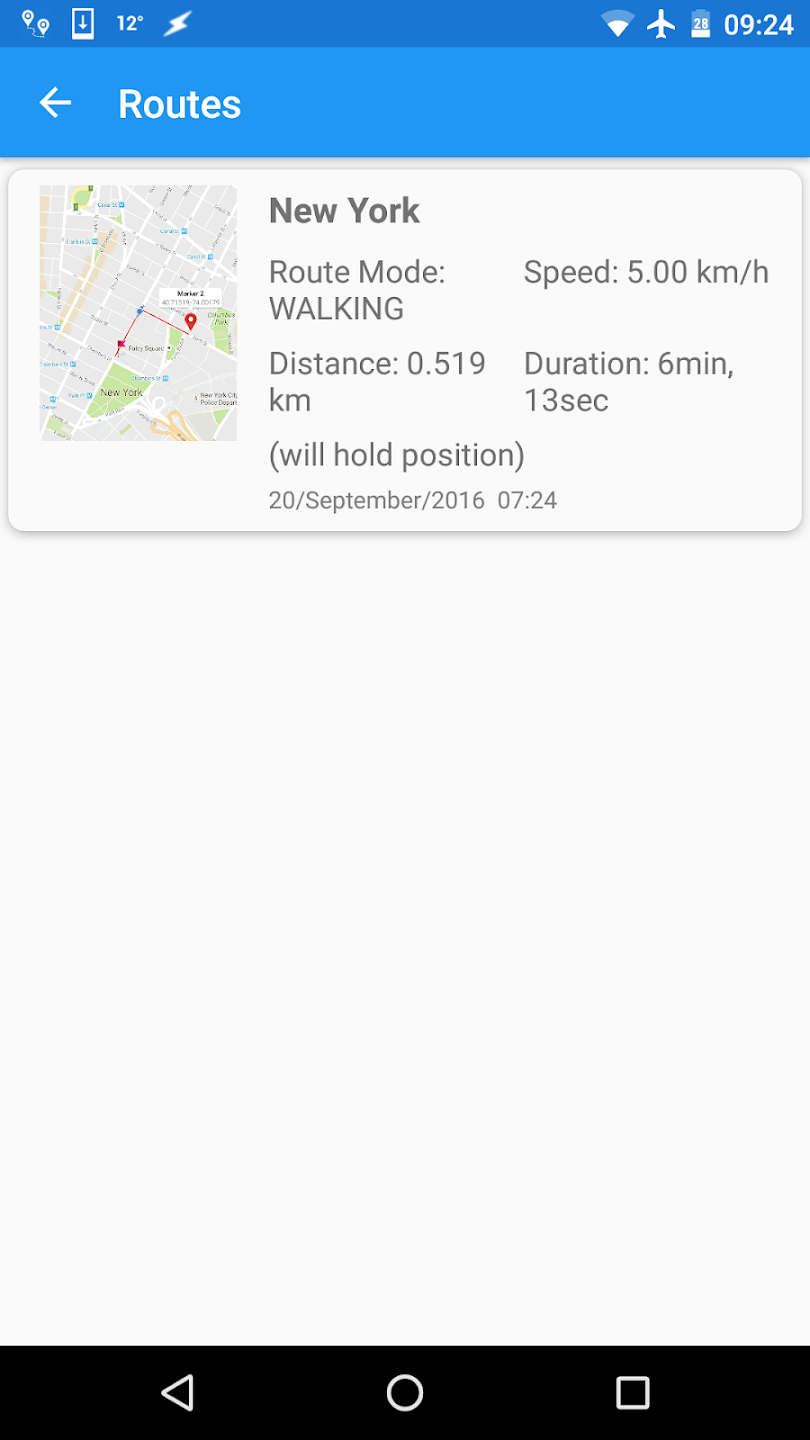Select the Distance 0.519 km value
810x1440 pixels.
pyautogui.click(x=377, y=381)
